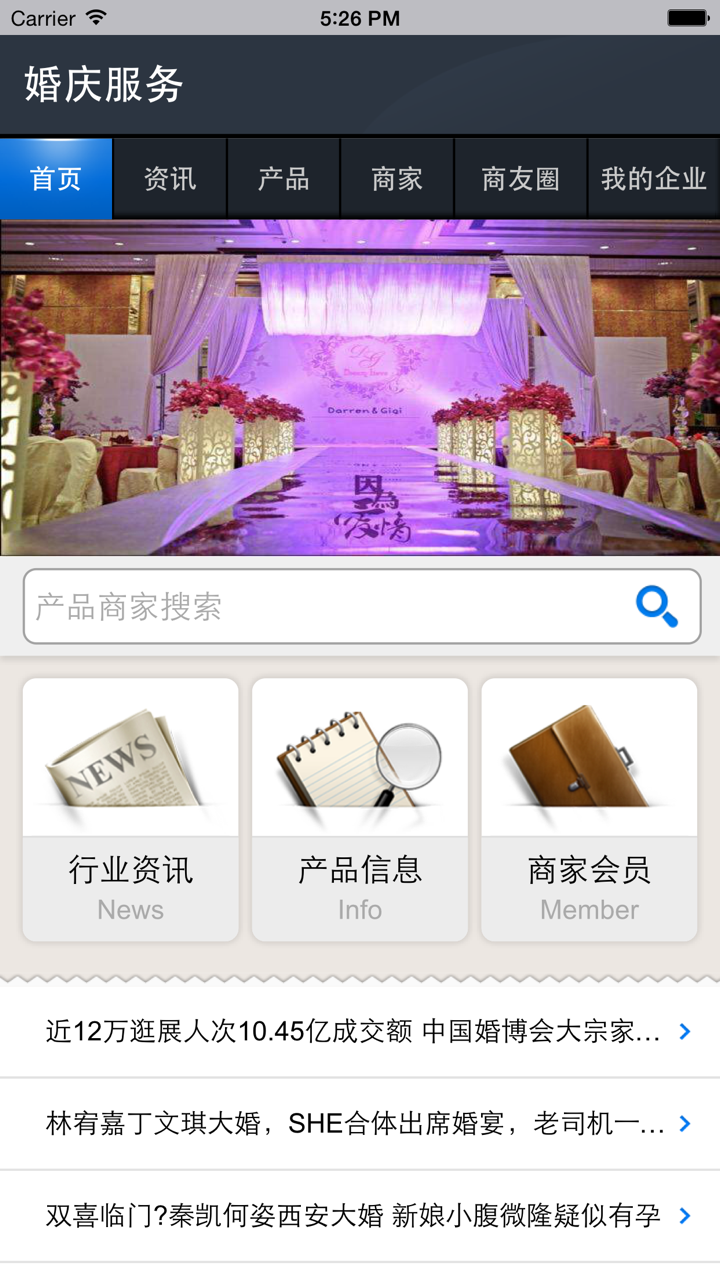Expand the 秦凯何姿 news item chevron
The image size is (720, 1280).
point(684,1216)
